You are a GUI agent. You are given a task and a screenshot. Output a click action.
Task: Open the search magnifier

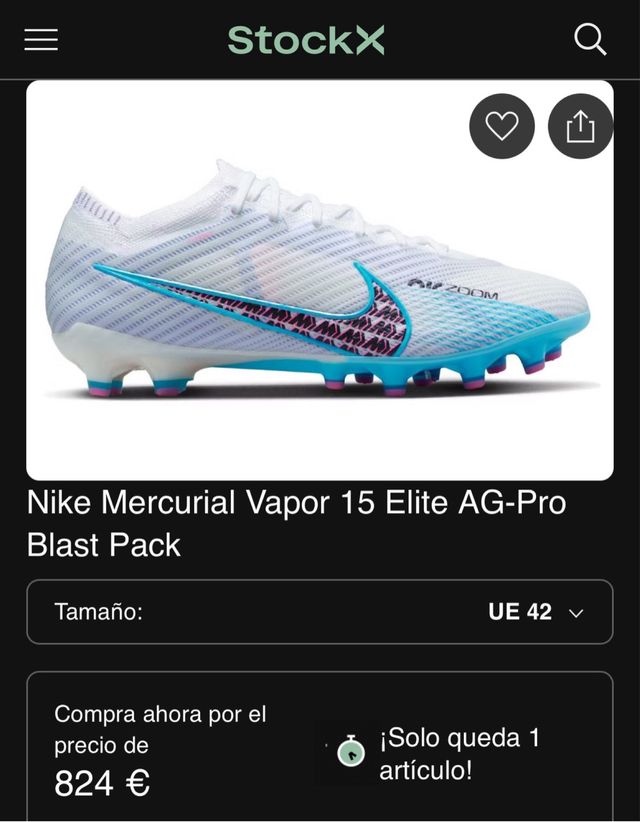590,40
